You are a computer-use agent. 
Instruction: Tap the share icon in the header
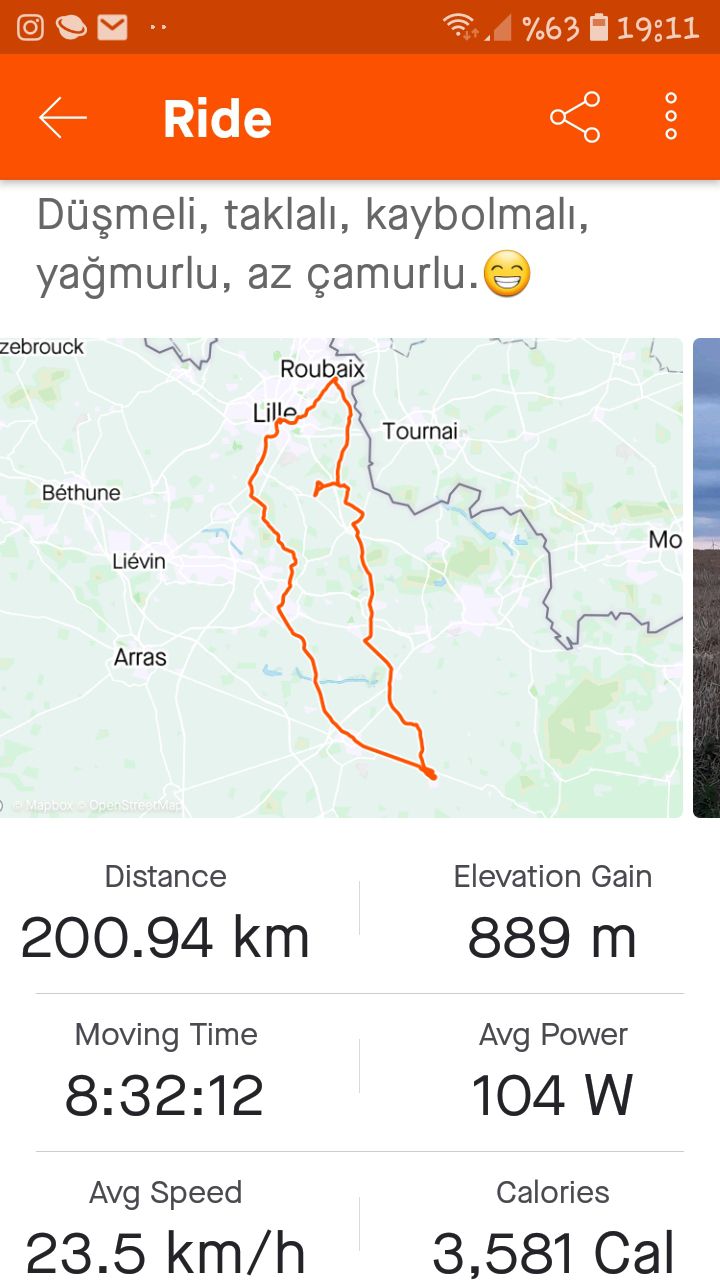[x=573, y=116]
